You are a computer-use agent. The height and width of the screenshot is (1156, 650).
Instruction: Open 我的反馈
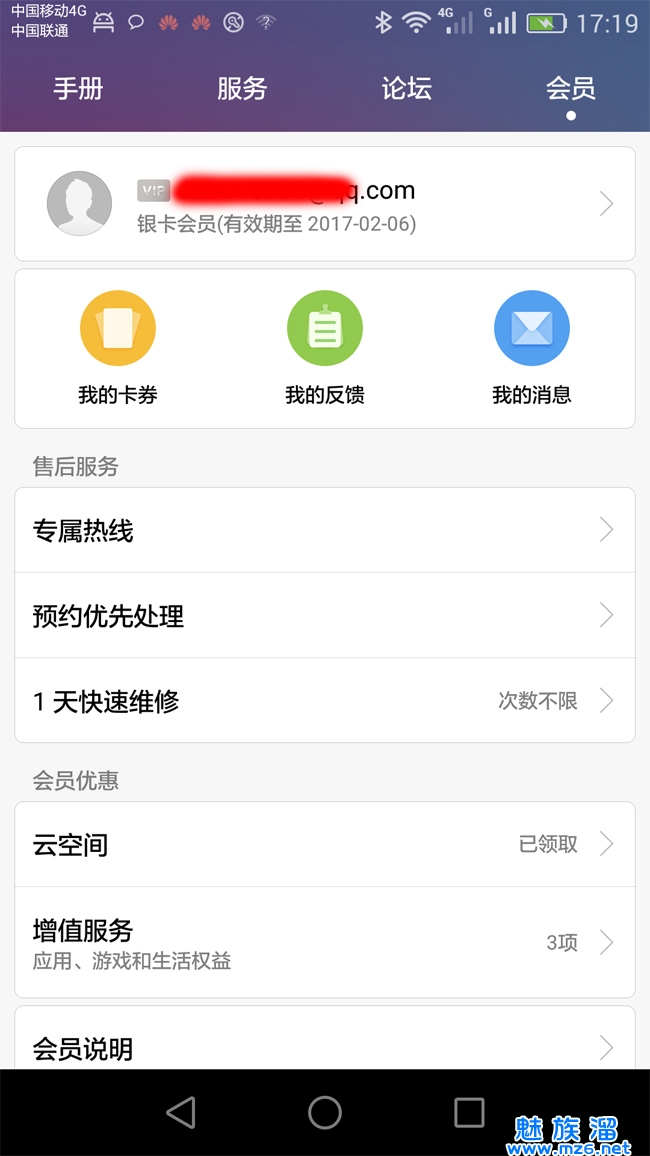(325, 348)
